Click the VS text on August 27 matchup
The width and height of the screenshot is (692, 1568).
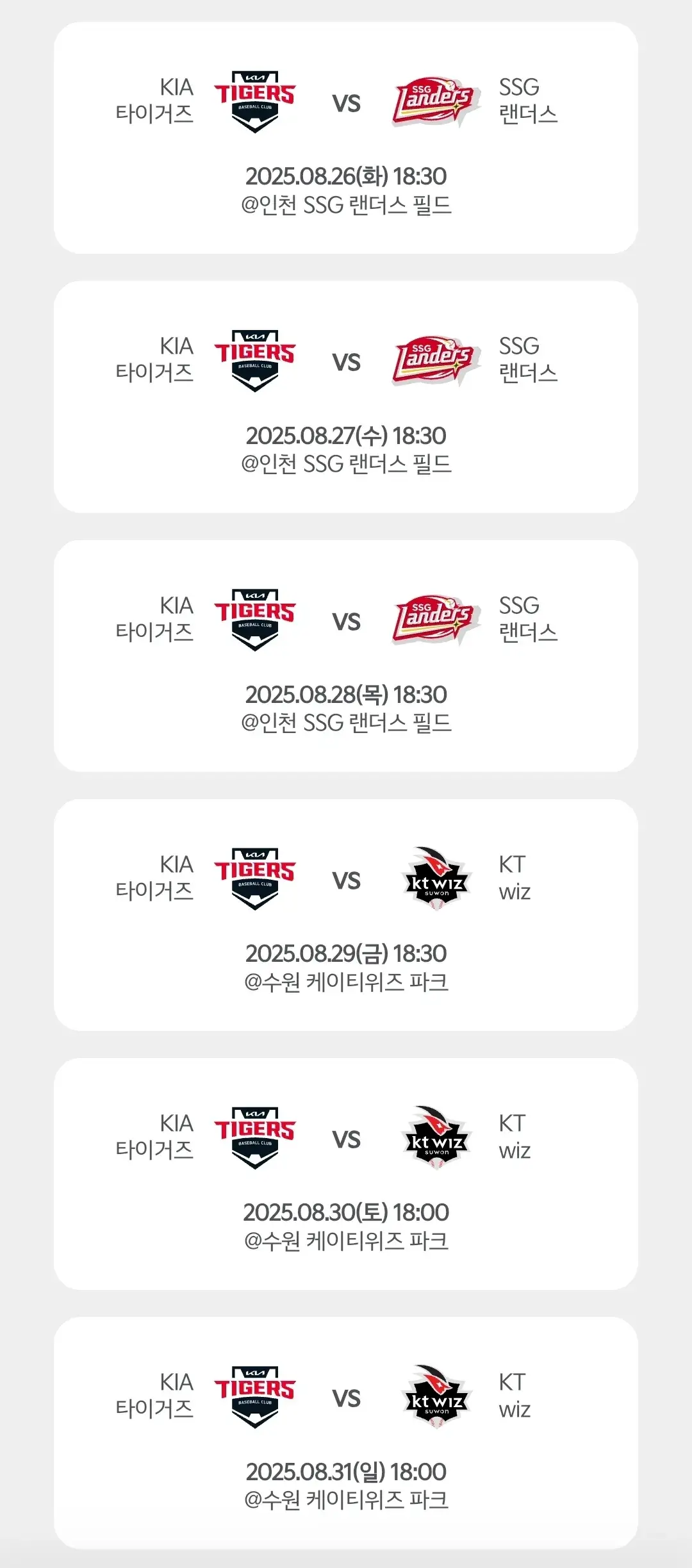(x=348, y=362)
